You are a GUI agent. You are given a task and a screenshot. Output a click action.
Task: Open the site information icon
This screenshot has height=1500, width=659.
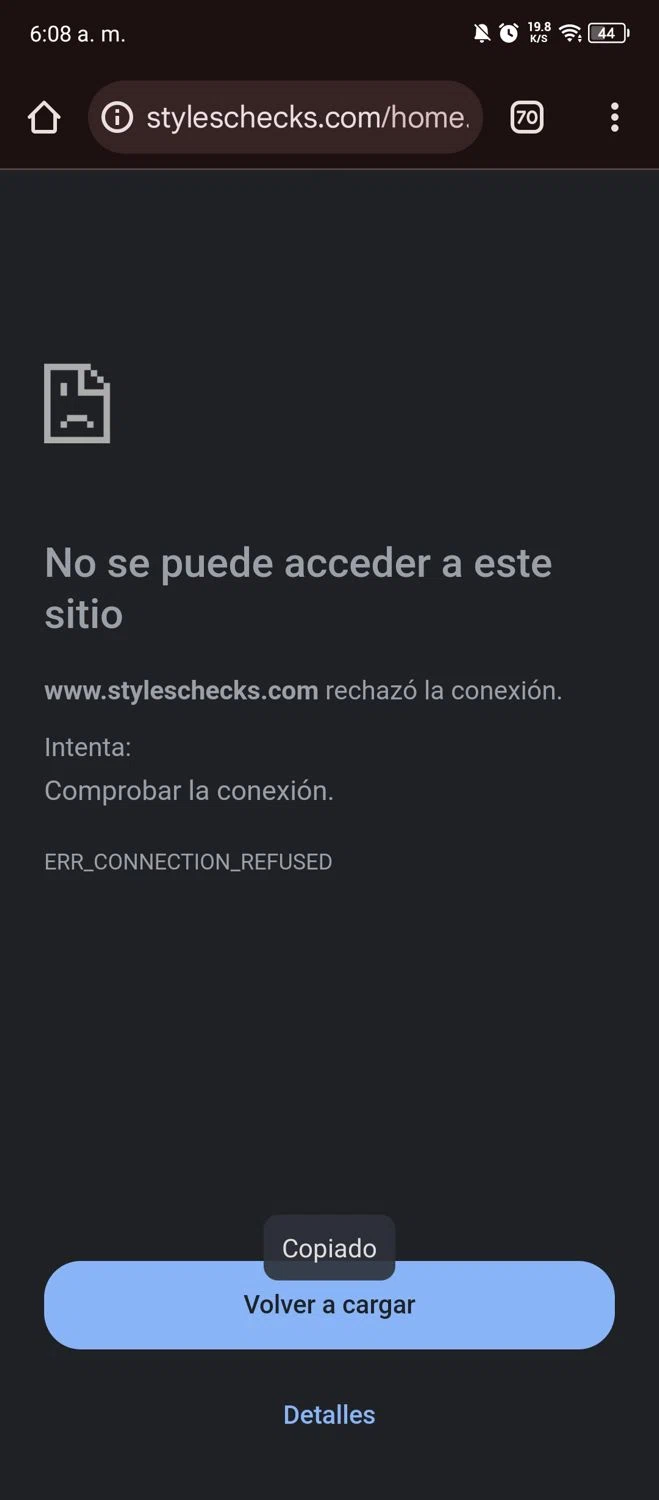pyautogui.click(x=118, y=118)
